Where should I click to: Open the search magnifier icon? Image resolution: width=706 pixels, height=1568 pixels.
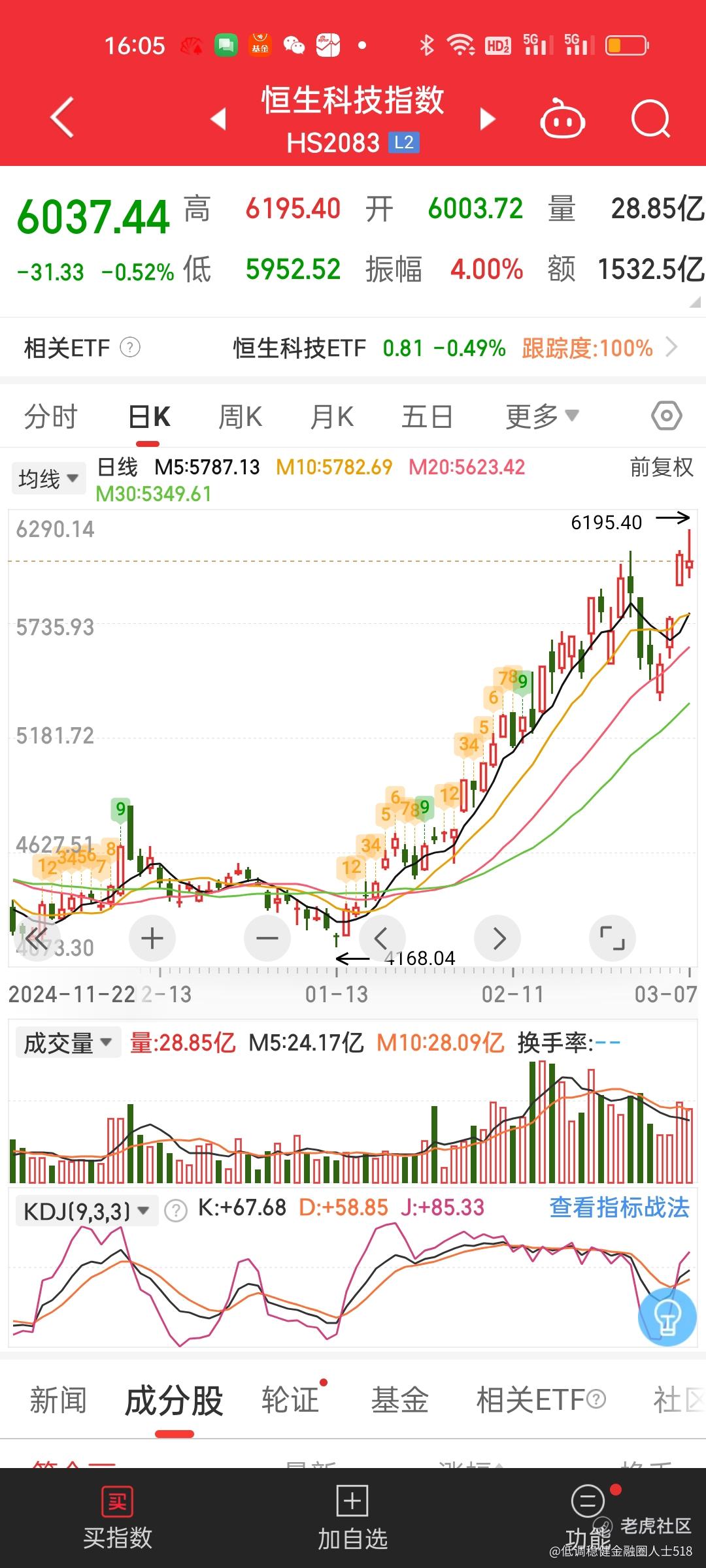pyautogui.click(x=650, y=119)
